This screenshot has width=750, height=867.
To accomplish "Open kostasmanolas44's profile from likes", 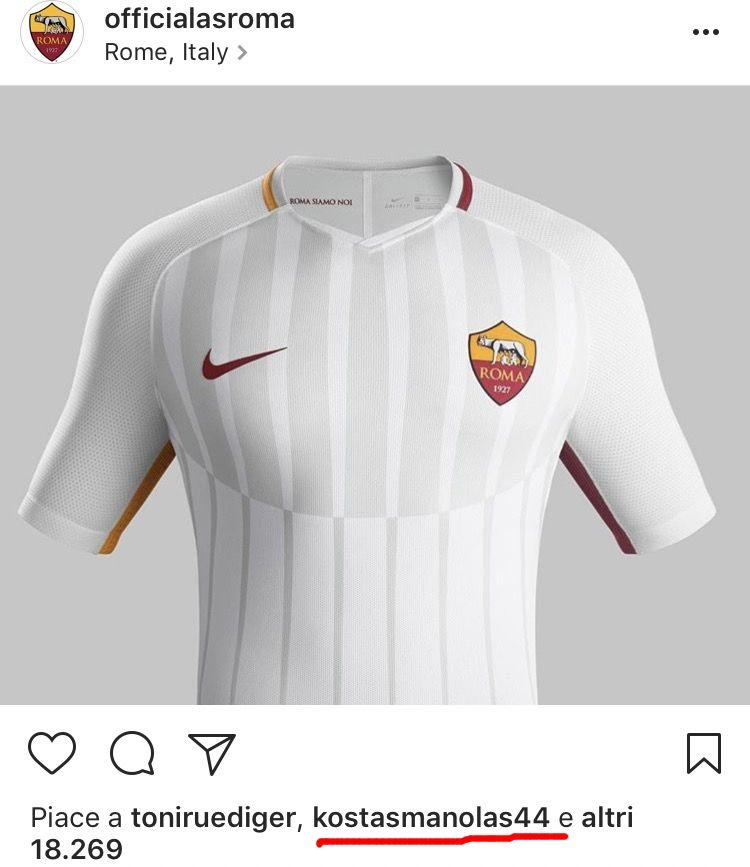I will [x=431, y=818].
